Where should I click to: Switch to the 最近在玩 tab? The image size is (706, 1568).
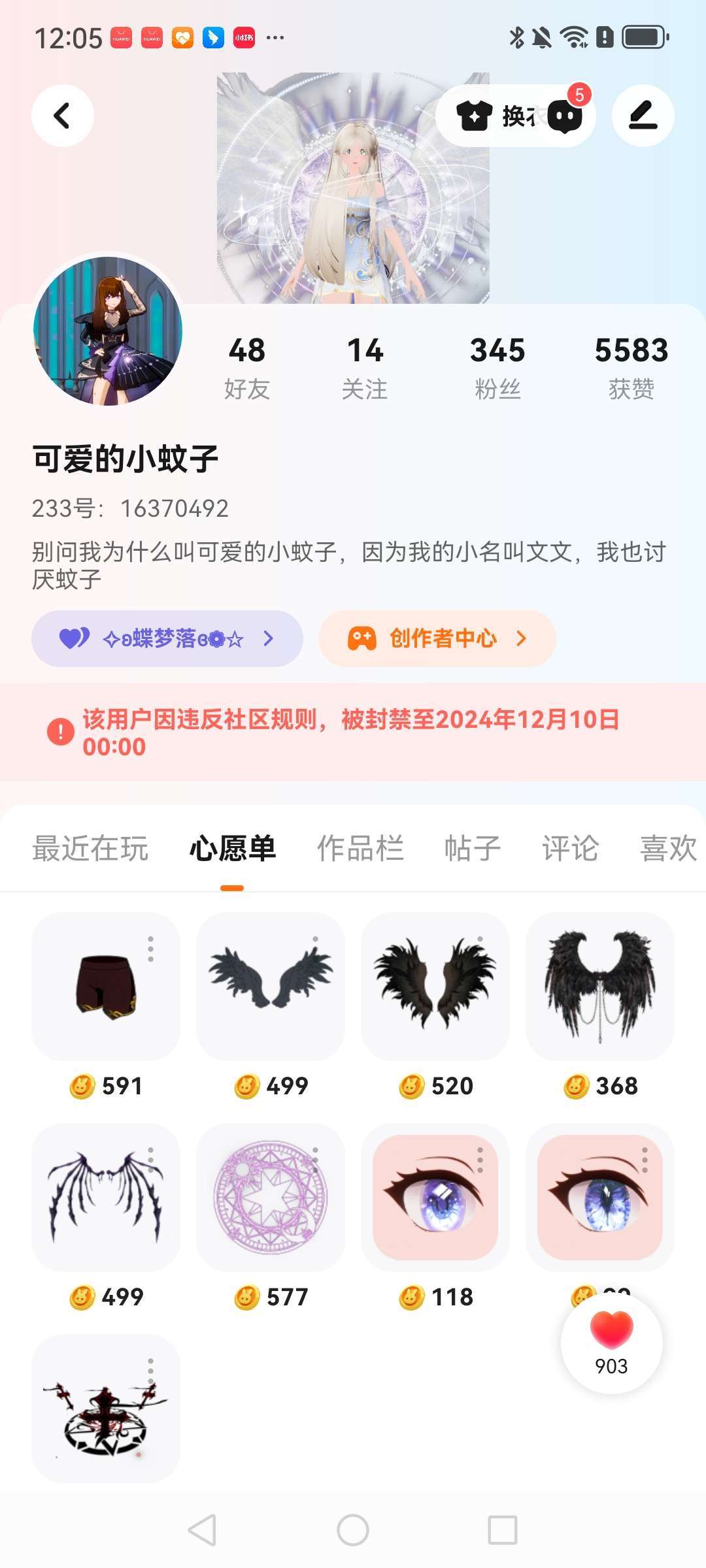click(x=90, y=848)
